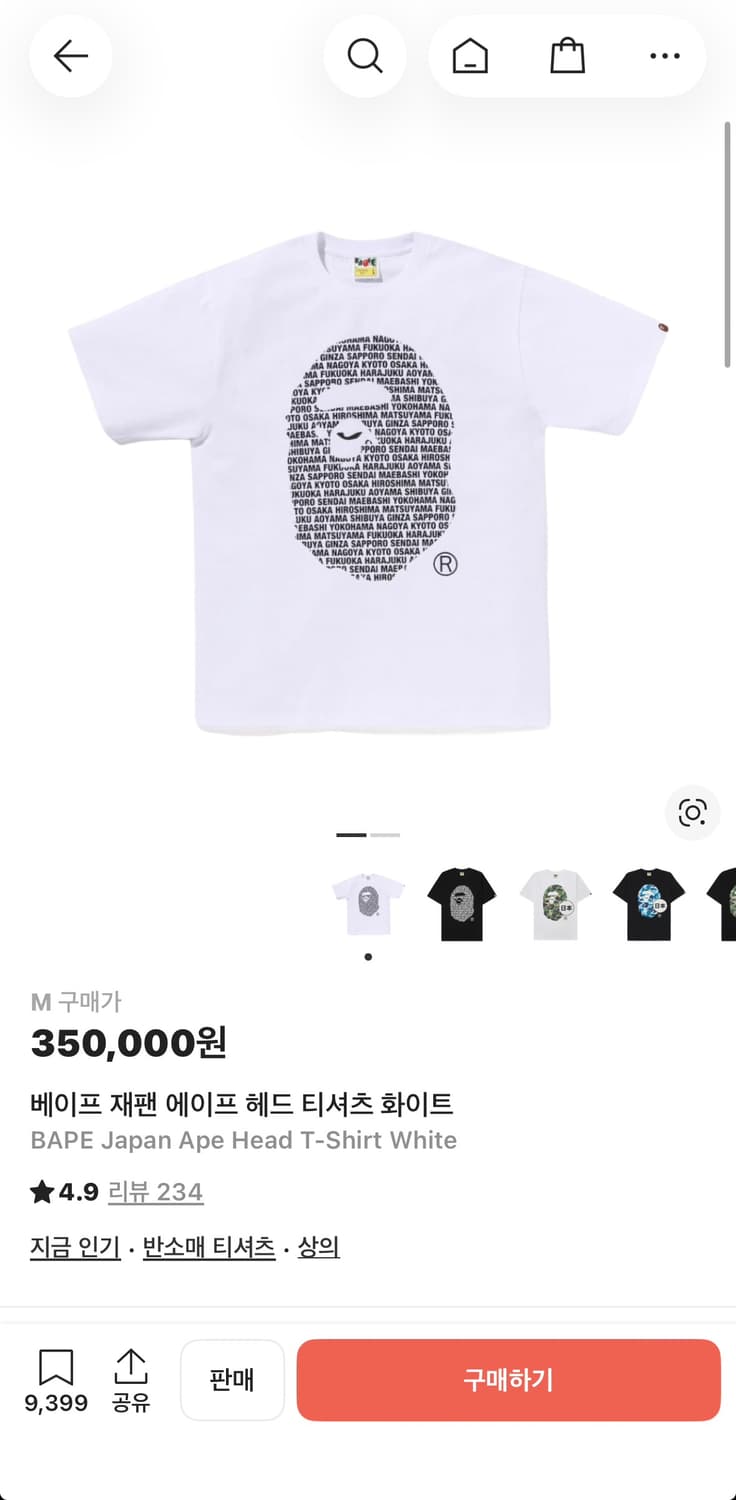Select the second carousel page indicator
Image resolution: width=736 pixels, height=1500 pixels.
(387, 834)
